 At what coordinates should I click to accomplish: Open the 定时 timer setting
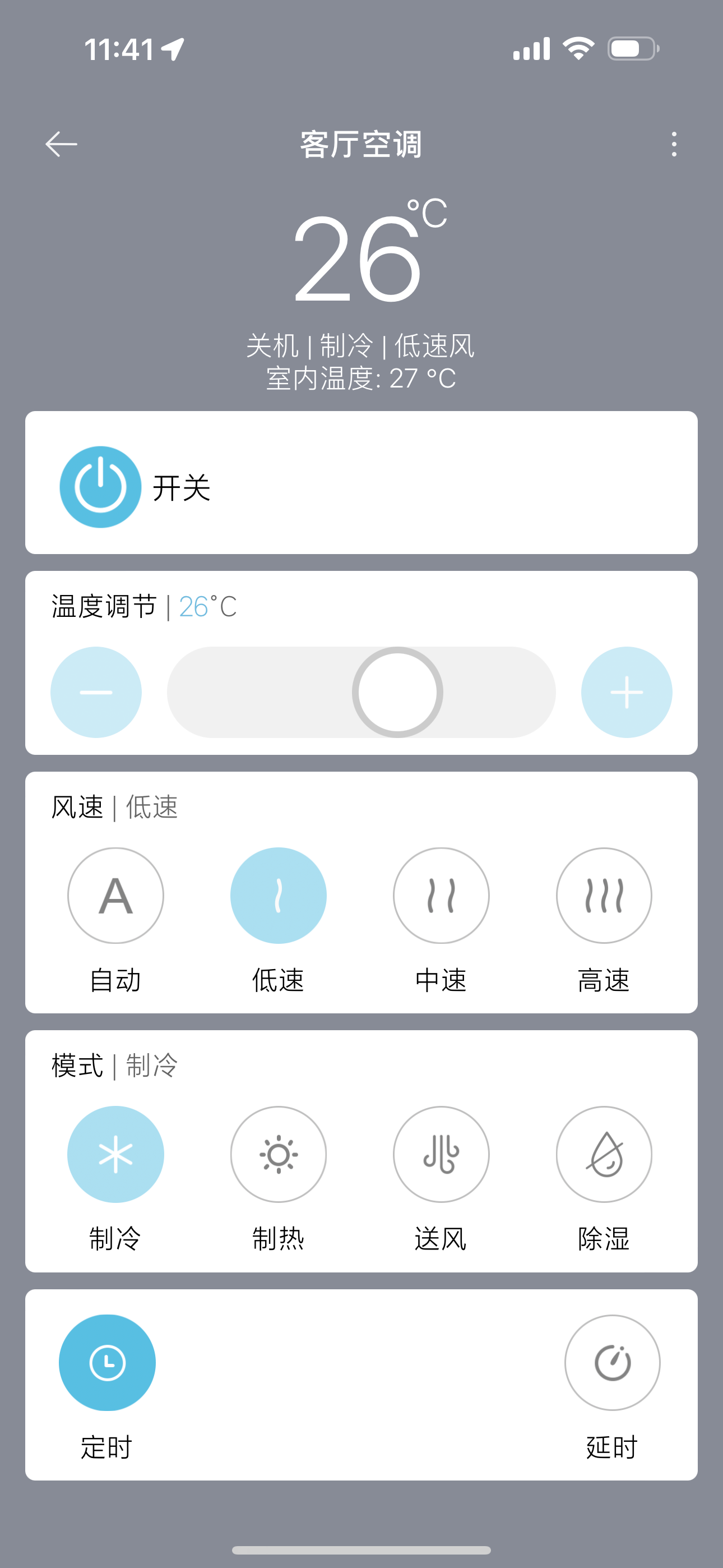107,1362
